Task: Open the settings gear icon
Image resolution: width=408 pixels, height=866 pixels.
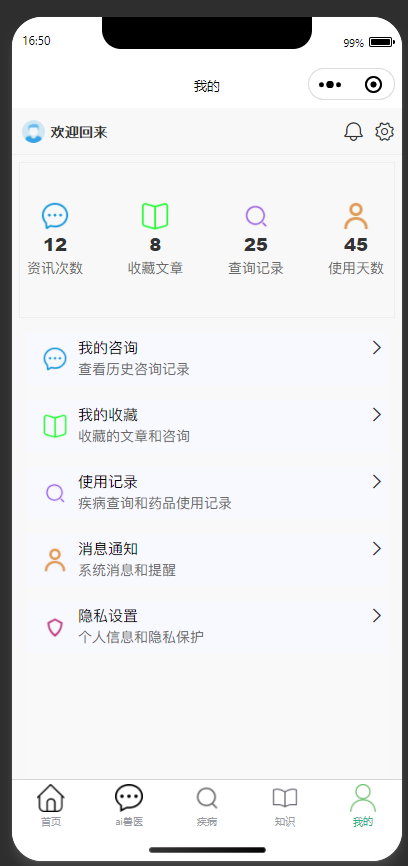Action: click(384, 131)
